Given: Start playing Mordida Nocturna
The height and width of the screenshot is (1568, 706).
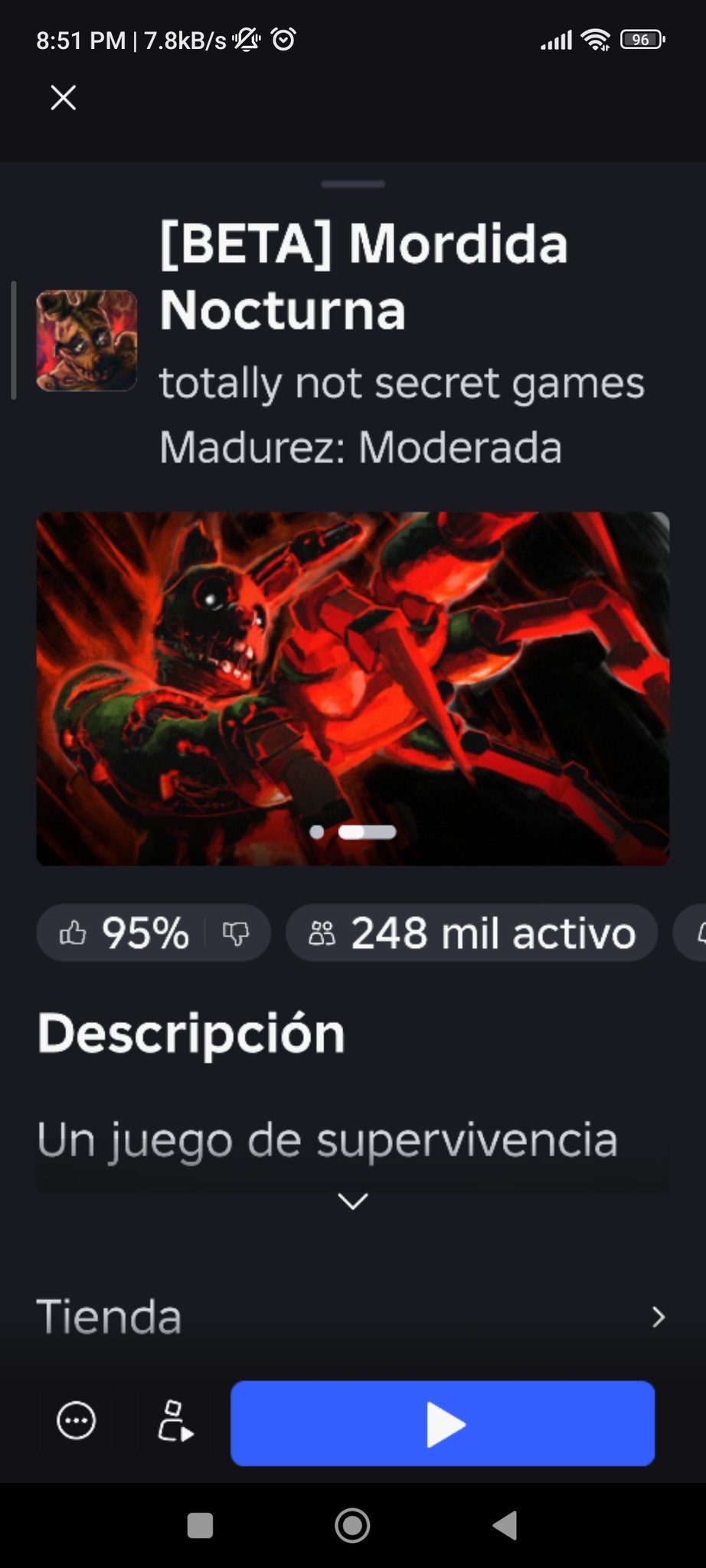Looking at the screenshot, I should [443, 1423].
